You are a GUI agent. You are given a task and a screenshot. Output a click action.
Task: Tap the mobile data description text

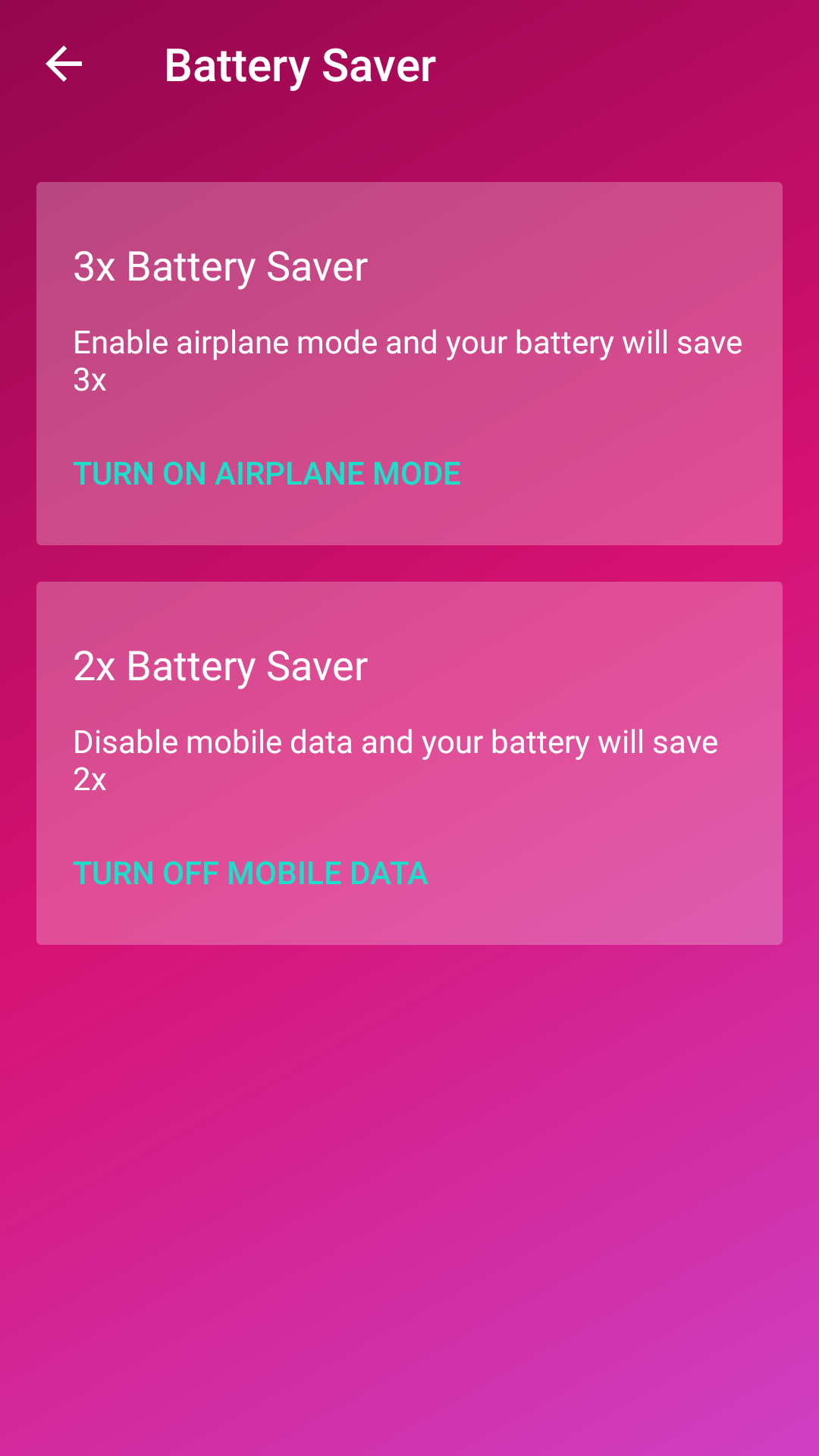click(x=395, y=760)
